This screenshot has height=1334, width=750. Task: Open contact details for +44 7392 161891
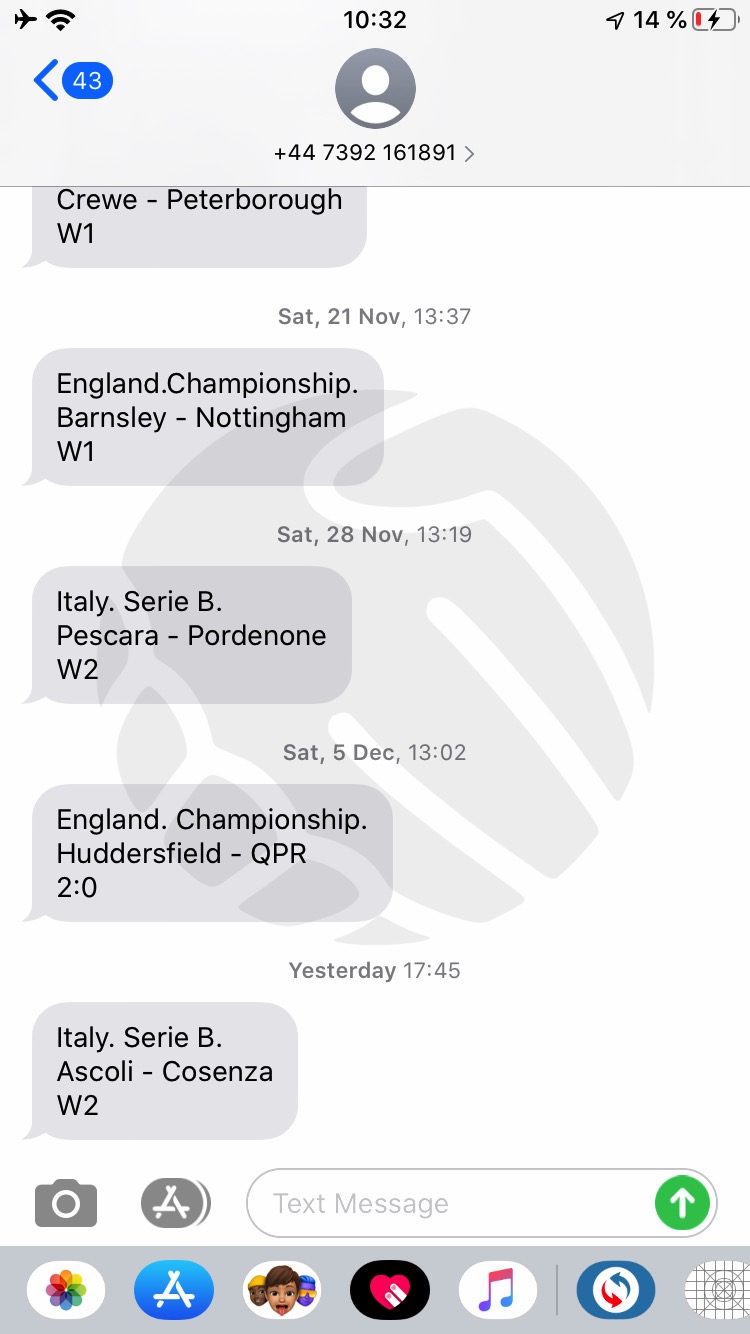tap(375, 107)
